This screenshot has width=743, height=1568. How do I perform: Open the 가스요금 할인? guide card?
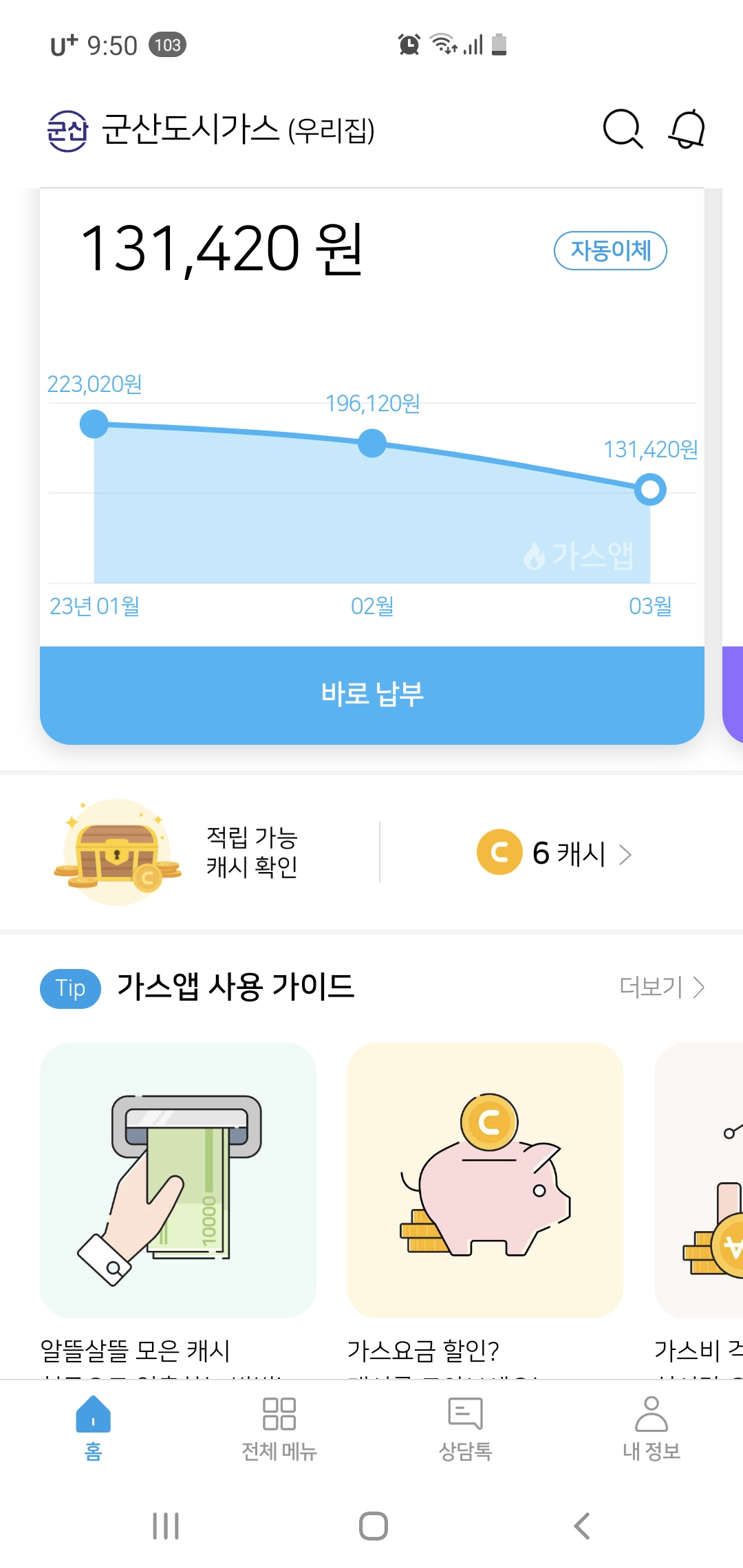485,1180
